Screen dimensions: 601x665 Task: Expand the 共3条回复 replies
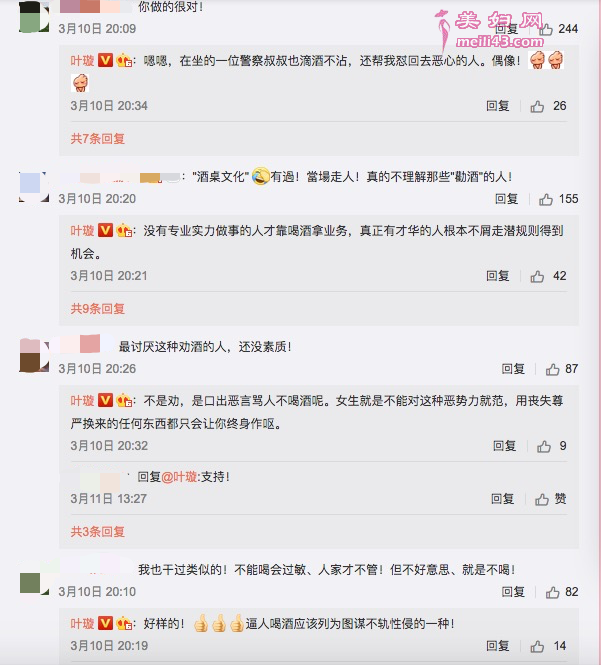(x=97, y=531)
